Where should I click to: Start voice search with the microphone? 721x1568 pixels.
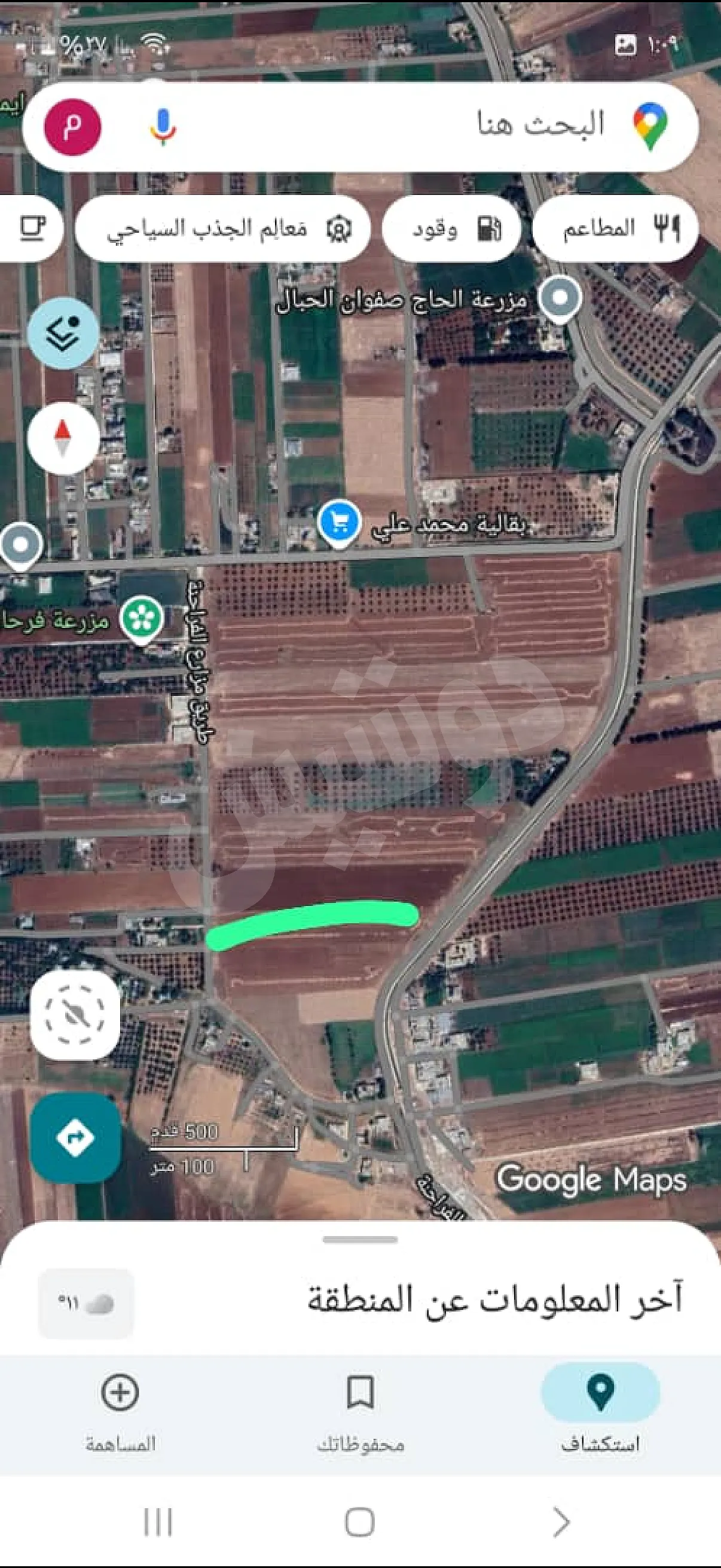coord(163,127)
